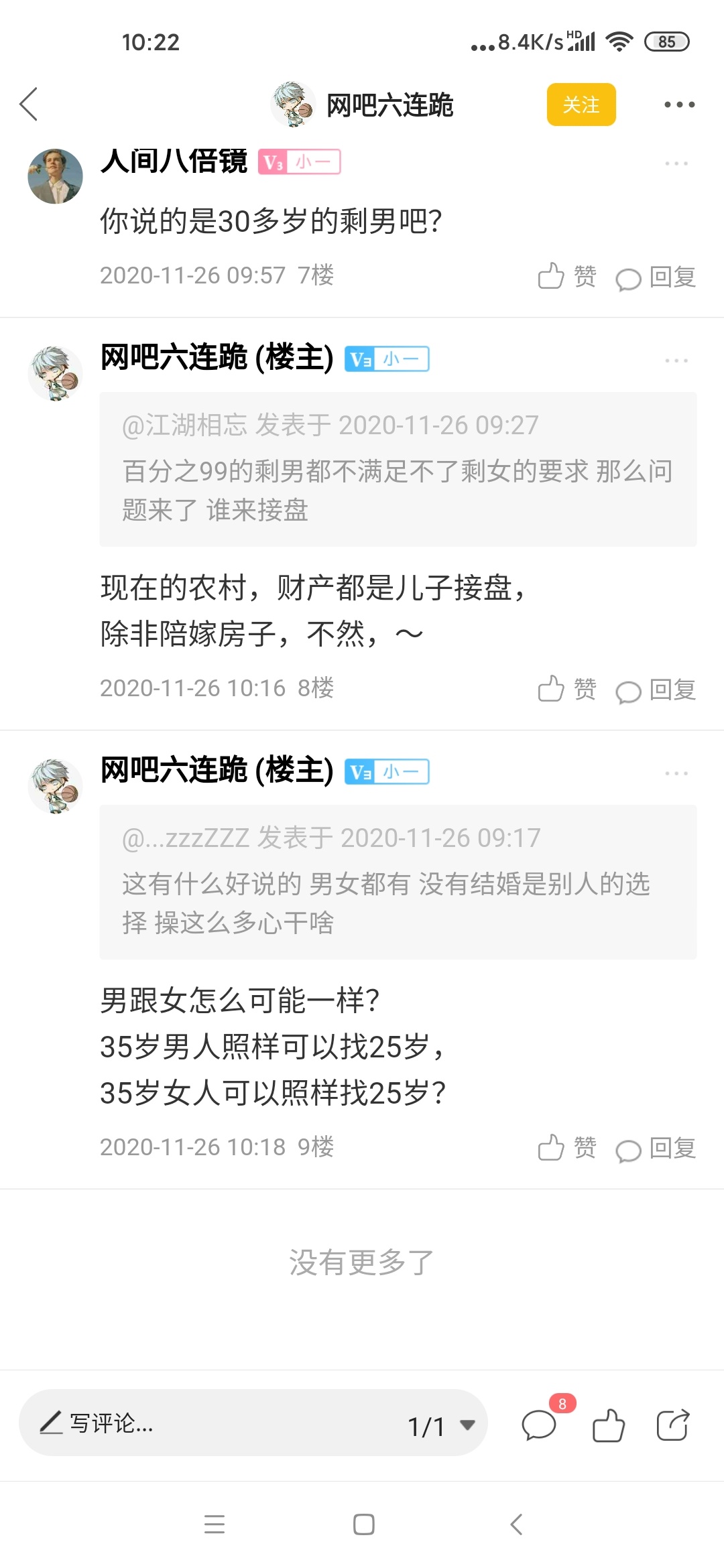Open the quoted comment from 江湖相忘
724x1568 pixels.
398,469
